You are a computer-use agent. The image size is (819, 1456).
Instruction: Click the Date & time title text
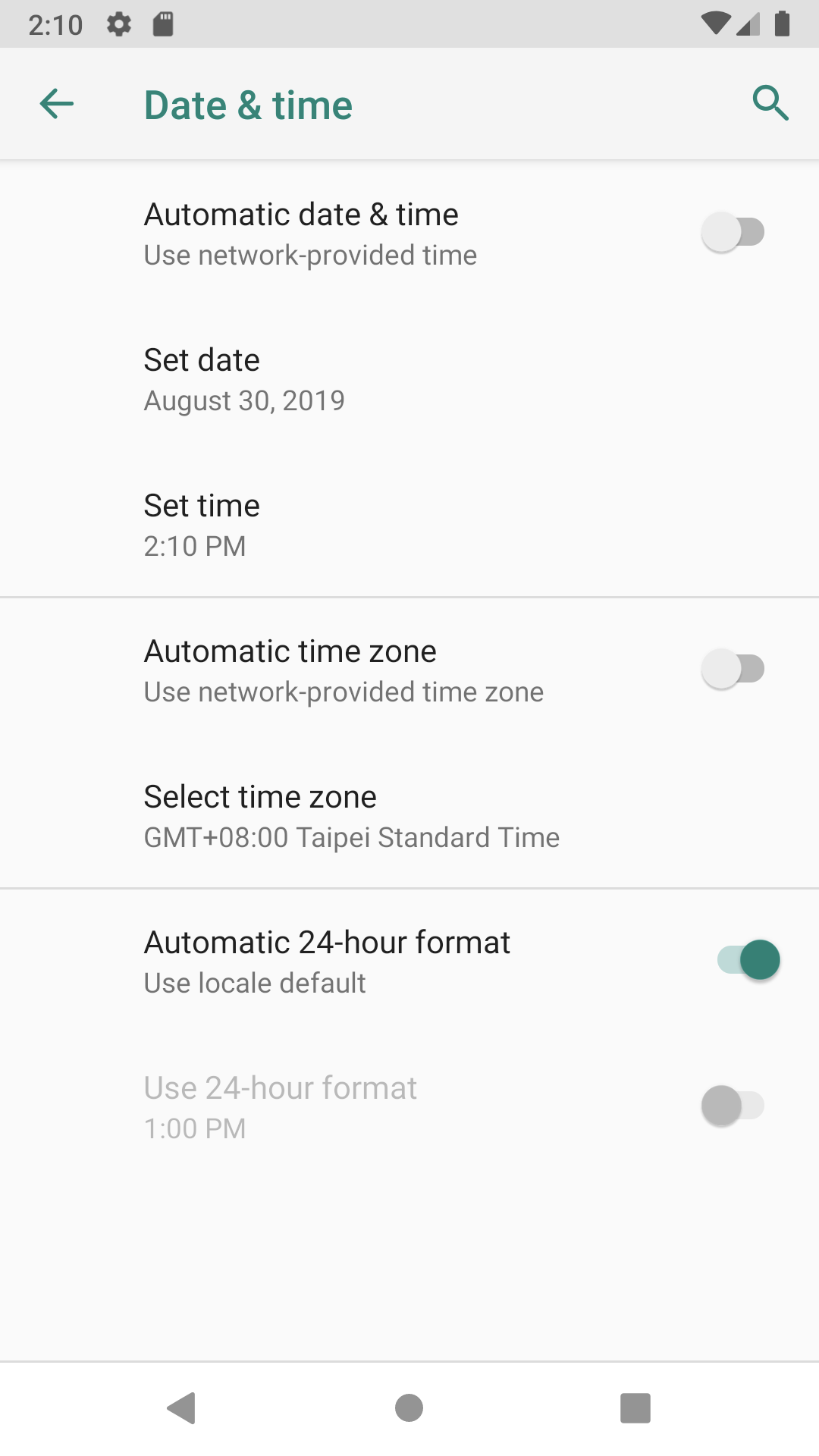(248, 104)
